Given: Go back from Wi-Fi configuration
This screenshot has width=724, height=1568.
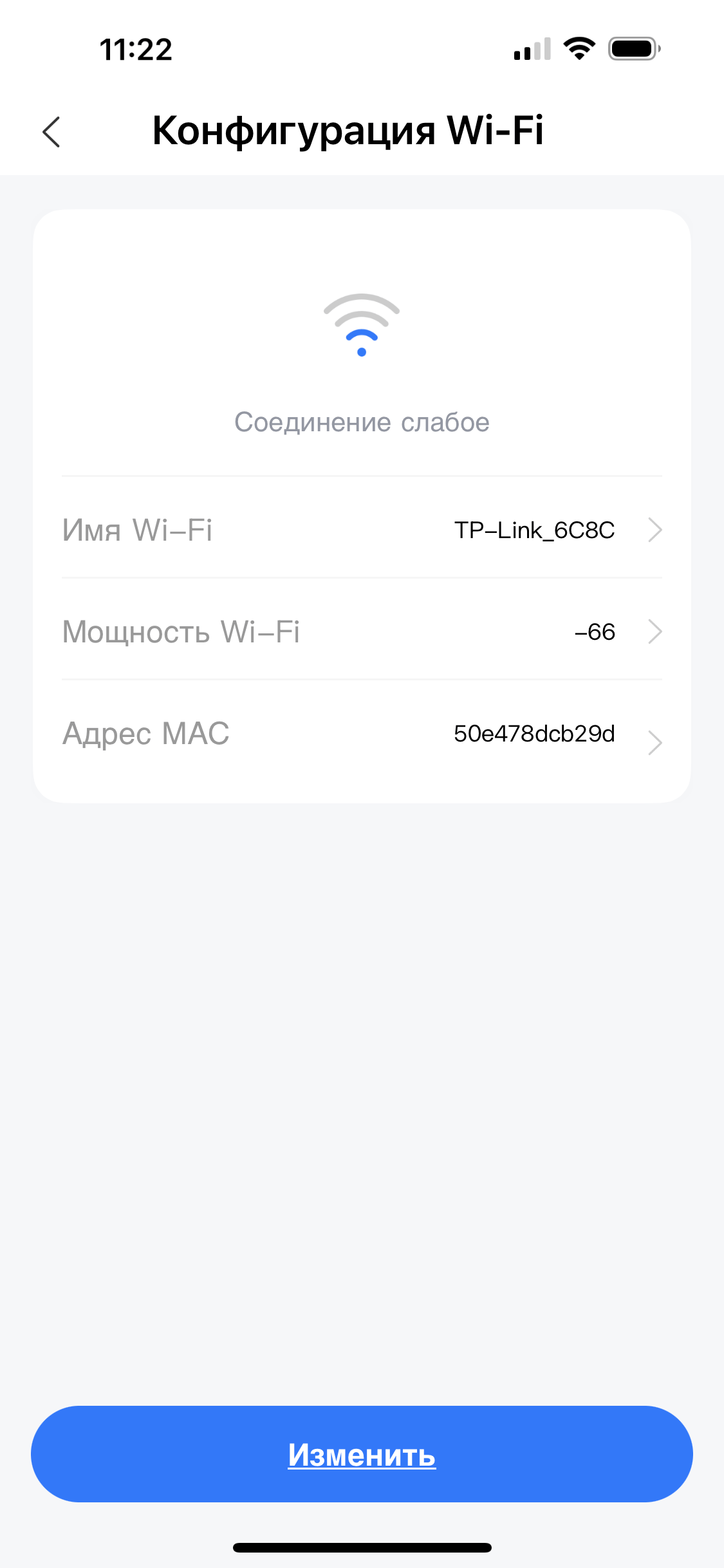Looking at the screenshot, I should tap(51, 132).
